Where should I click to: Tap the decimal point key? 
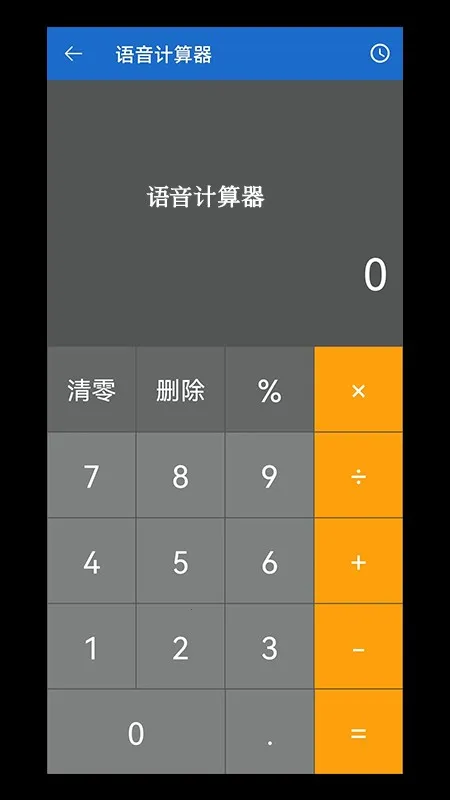269,732
